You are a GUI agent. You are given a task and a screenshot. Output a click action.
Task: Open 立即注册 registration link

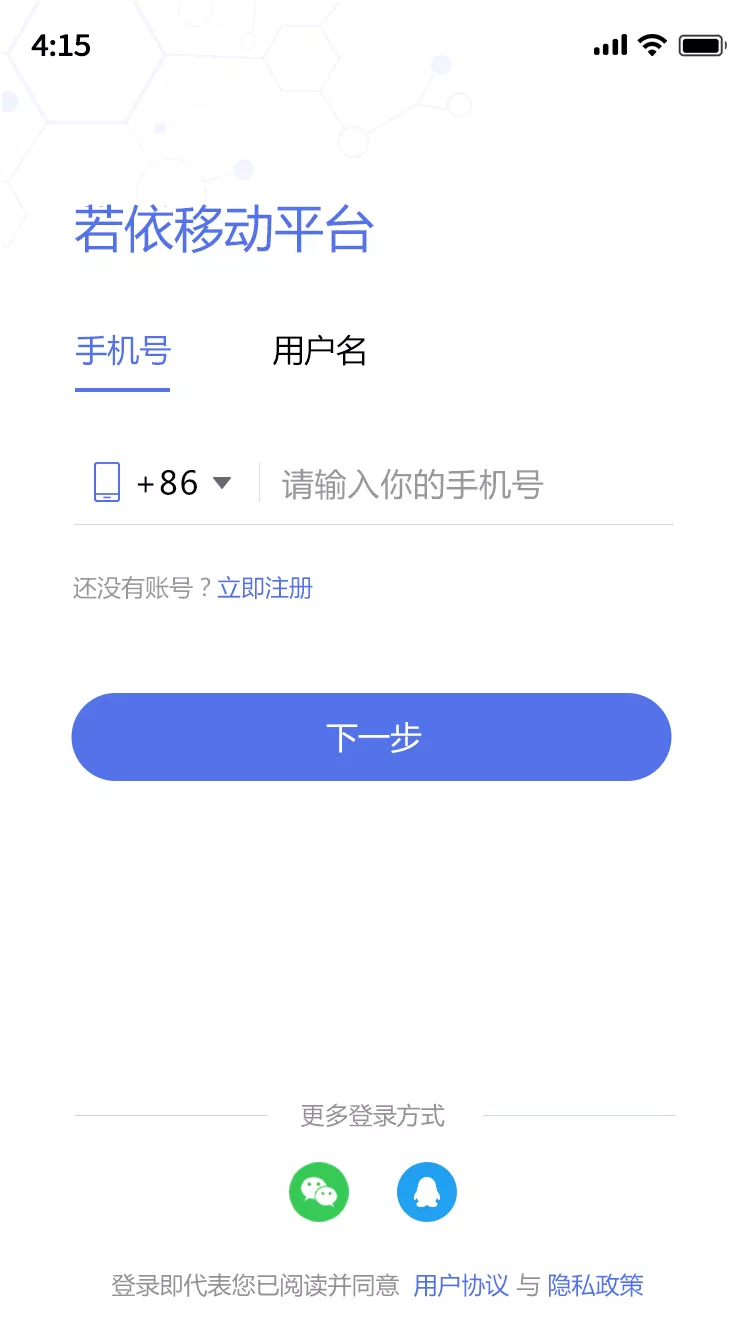tap(264, 587)
